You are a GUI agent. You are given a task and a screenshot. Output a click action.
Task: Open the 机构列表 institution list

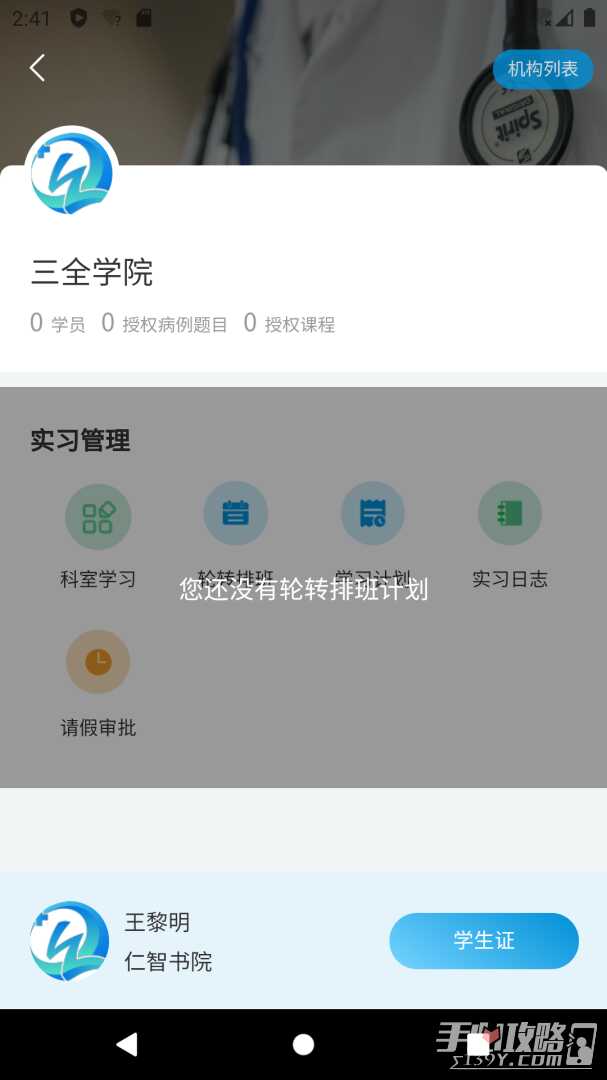(x=543, y=69)
